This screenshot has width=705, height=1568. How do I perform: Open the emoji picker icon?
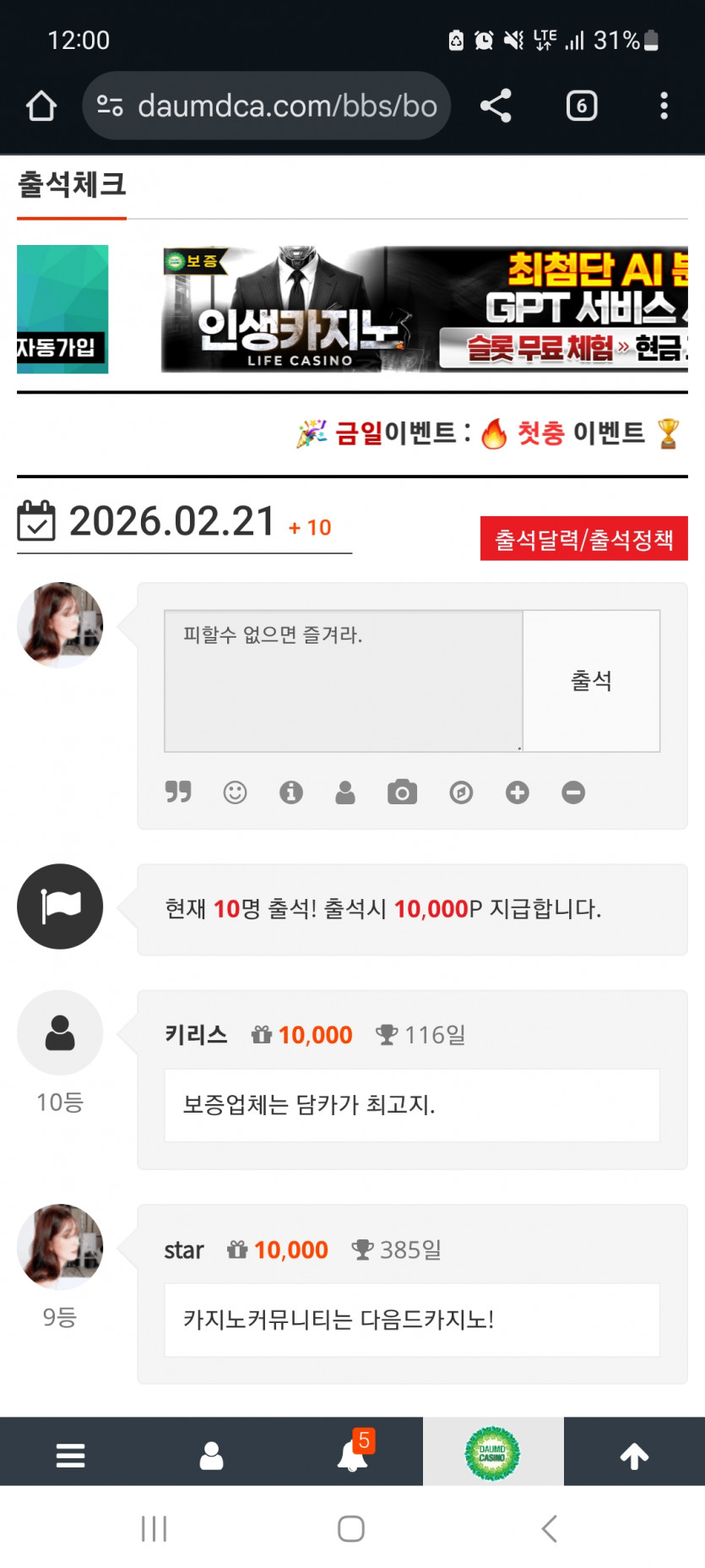click(235, 792)
